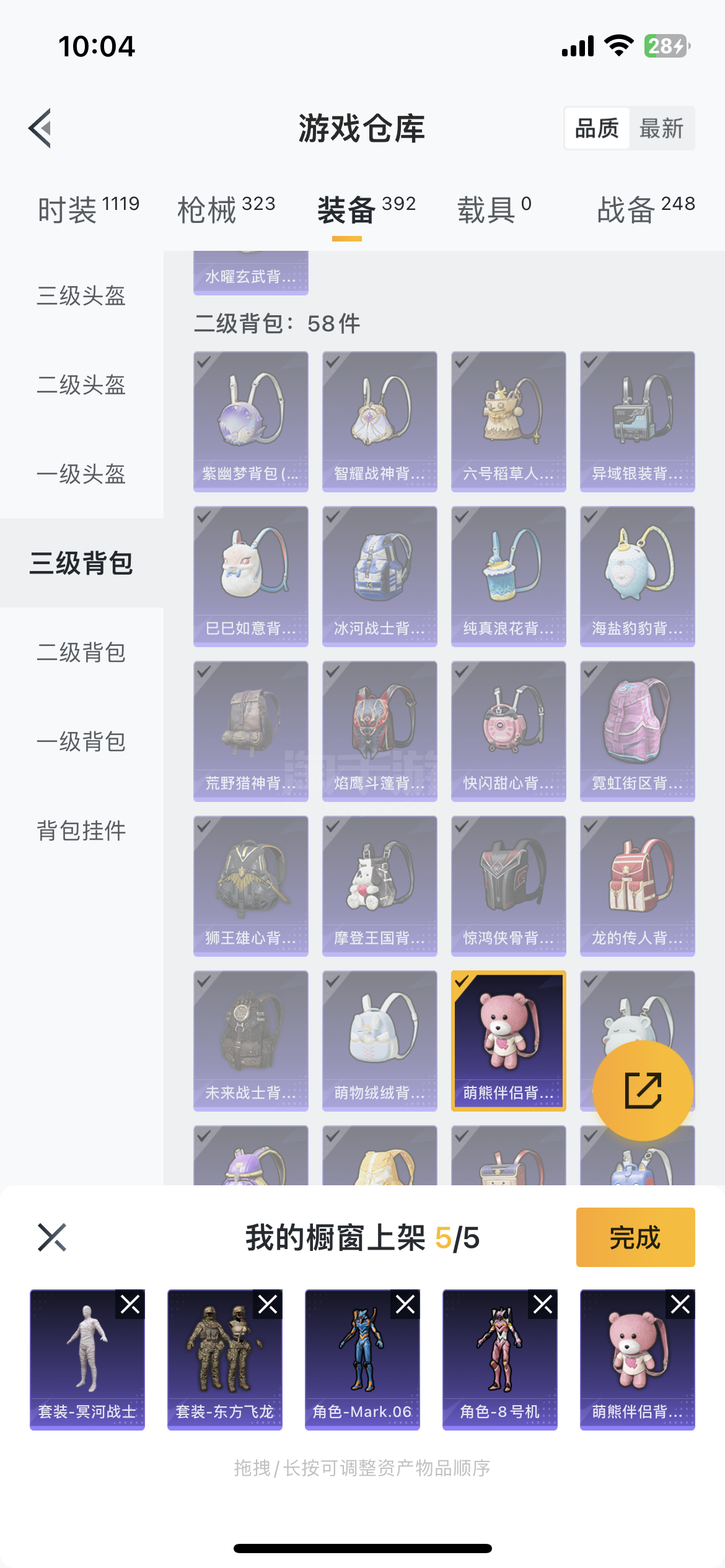Remove 角色-8号机 from the showcase
Viewport: 725px width, 1568px height.
click(543, 1304)
